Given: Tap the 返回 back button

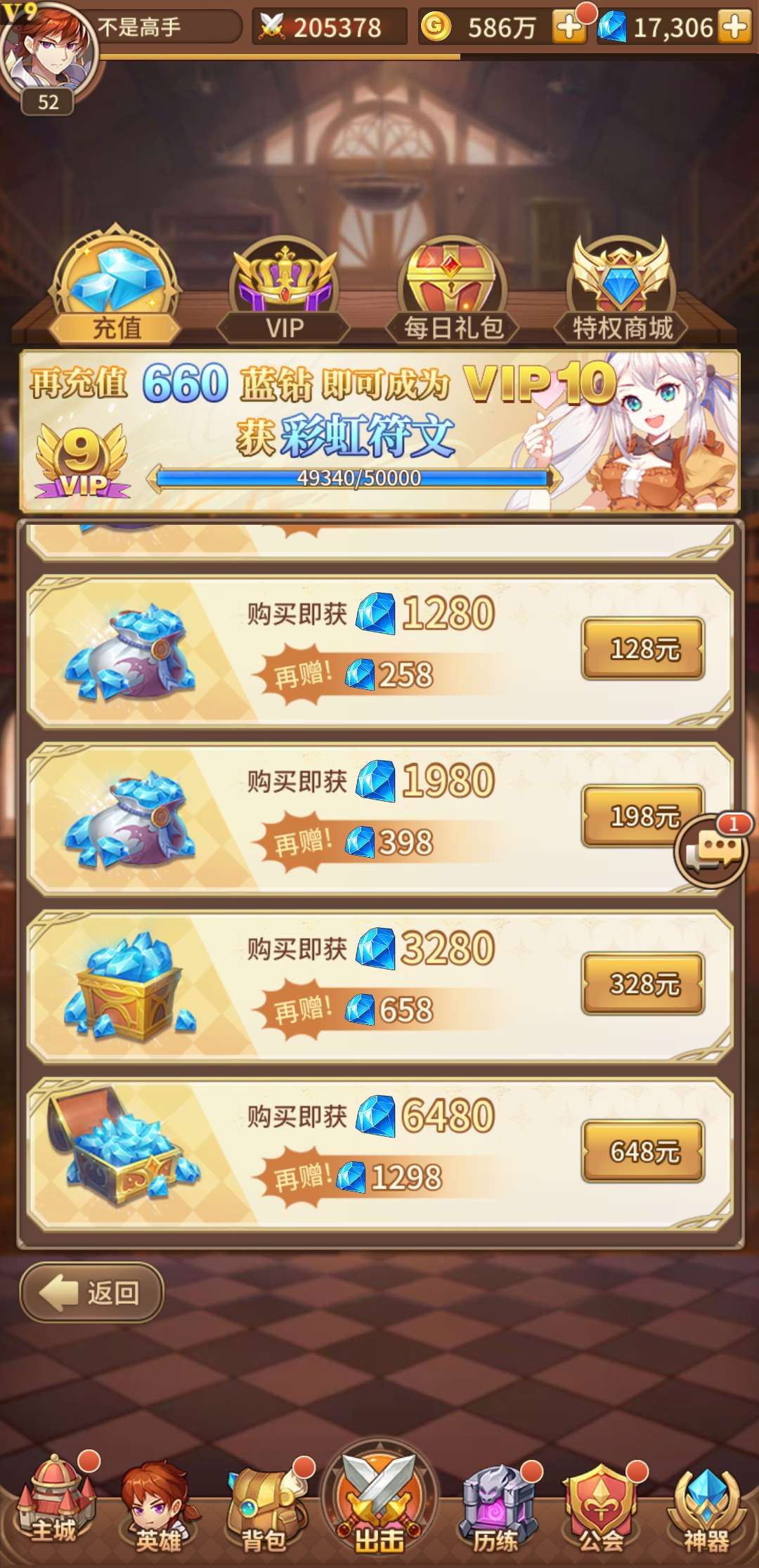Looking at the screenshot, I should [x=91, y=1293].
